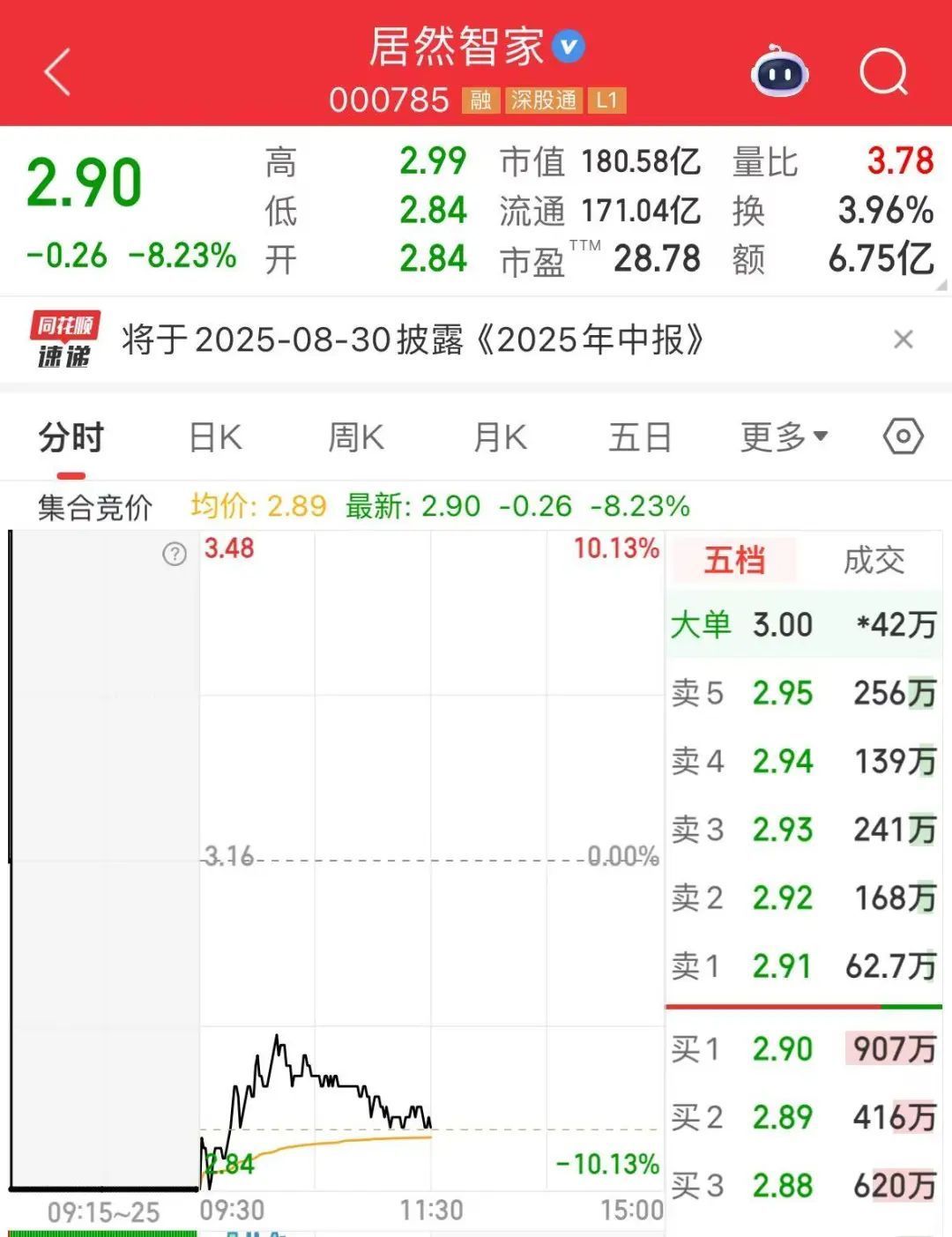The width and height of the screenshot is (952, 1237).
Task: Open stock search magnifier
Action: (883, 72)
